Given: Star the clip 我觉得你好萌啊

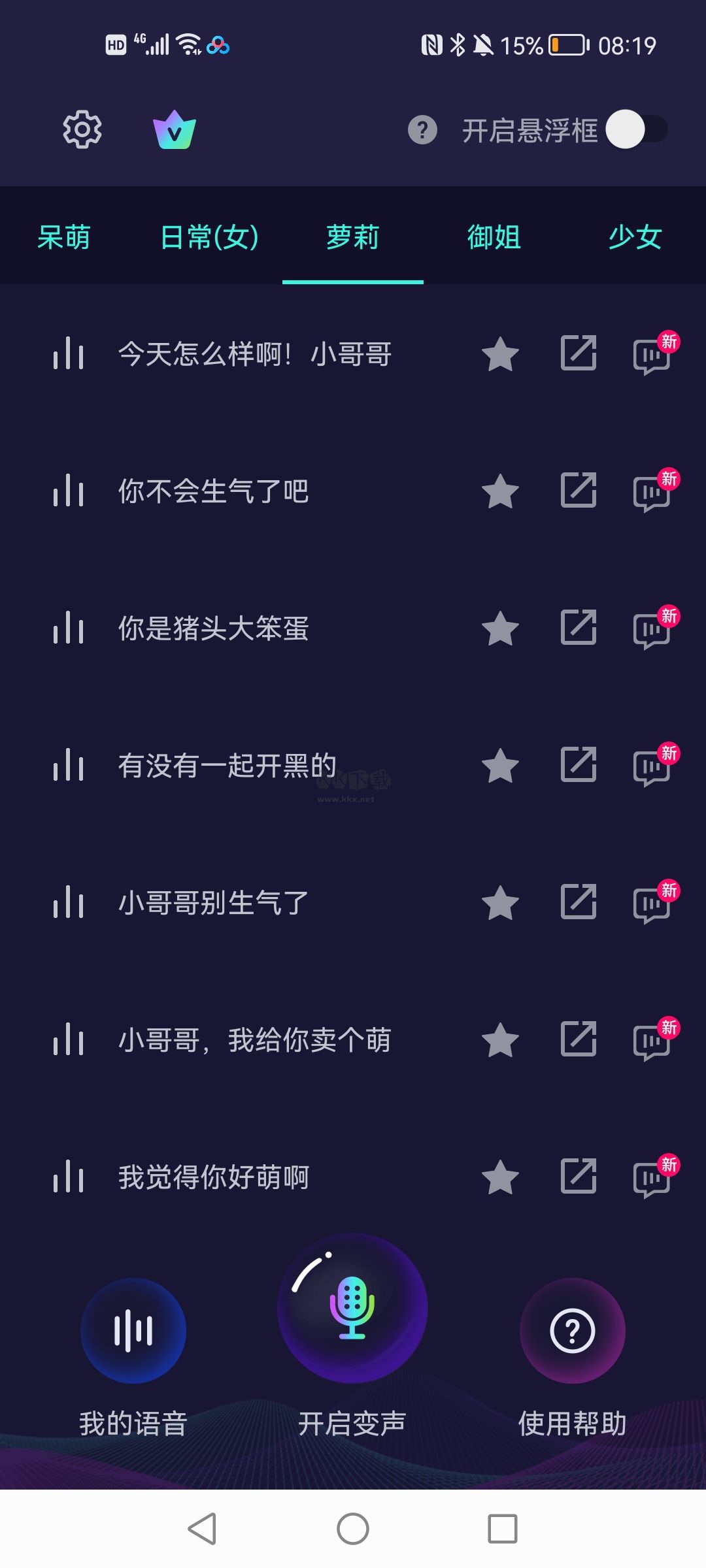Looking at the screenshot, I should (500, 1178).
